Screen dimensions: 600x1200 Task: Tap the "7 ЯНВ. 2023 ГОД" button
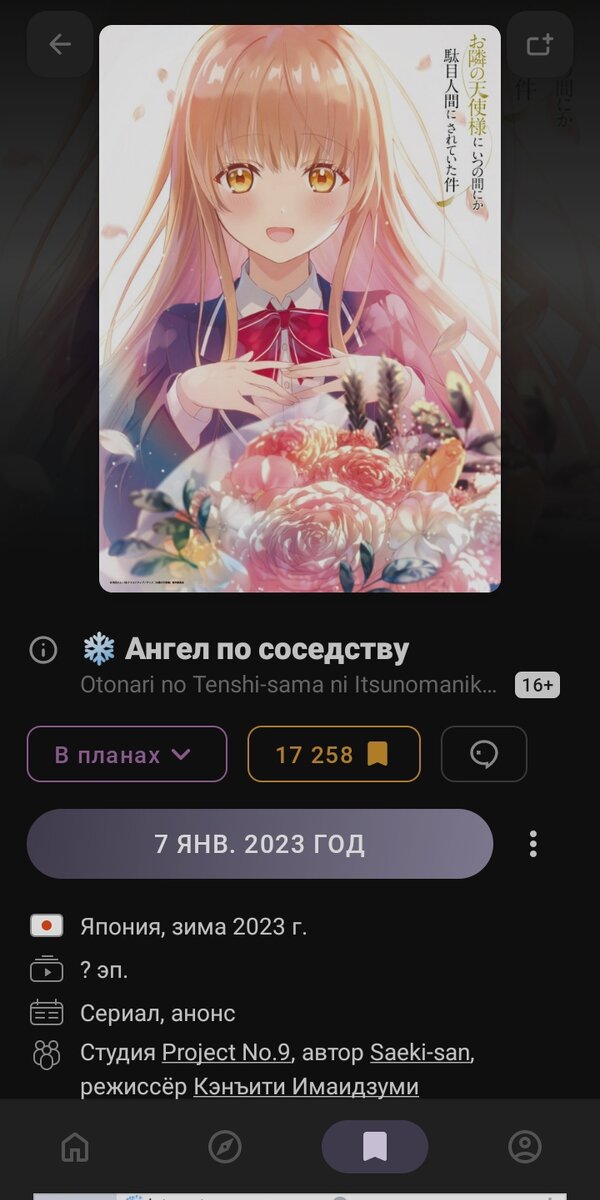pyautogui.click(x=260, y=844)
